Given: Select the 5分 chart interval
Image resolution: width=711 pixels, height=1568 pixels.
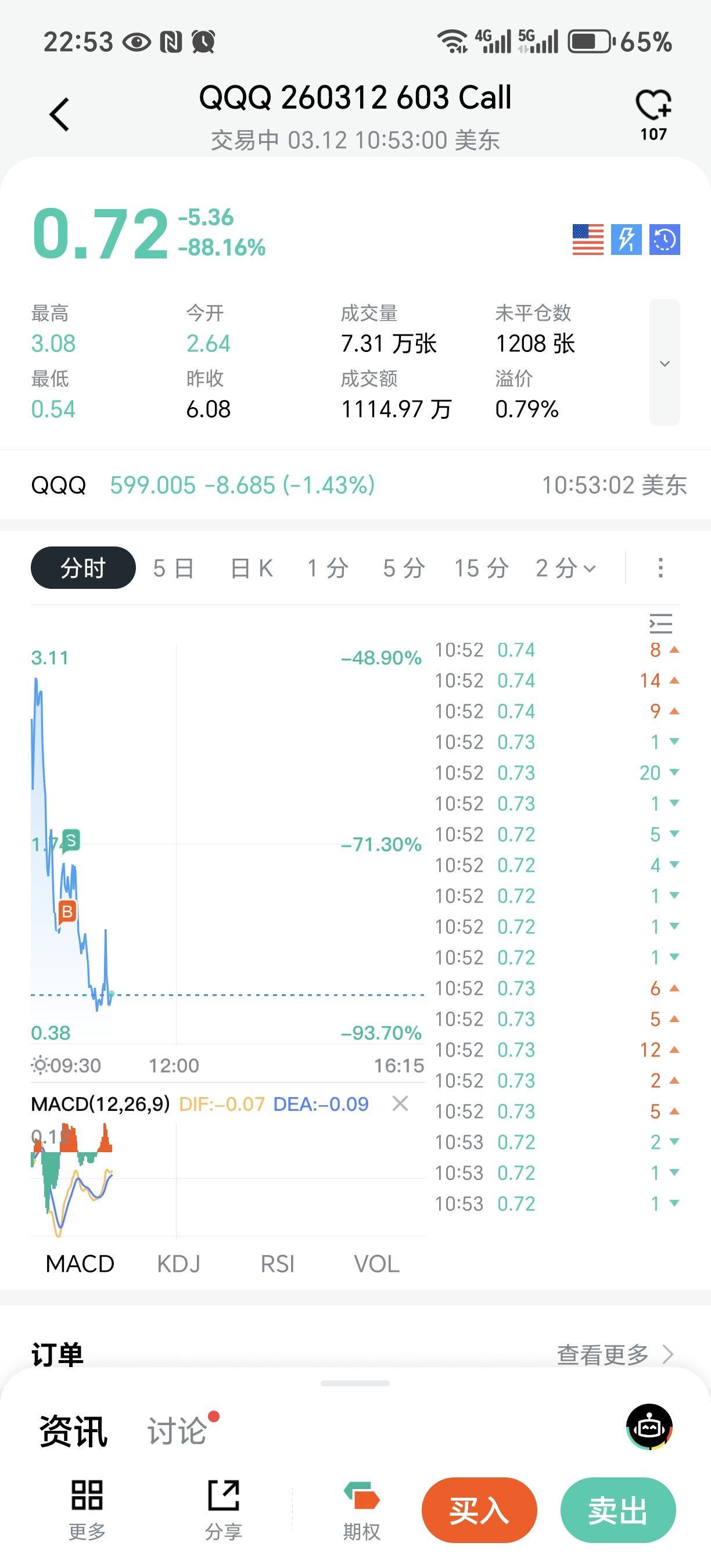Looking at the screenshot, I should click(x=404, y=568).
